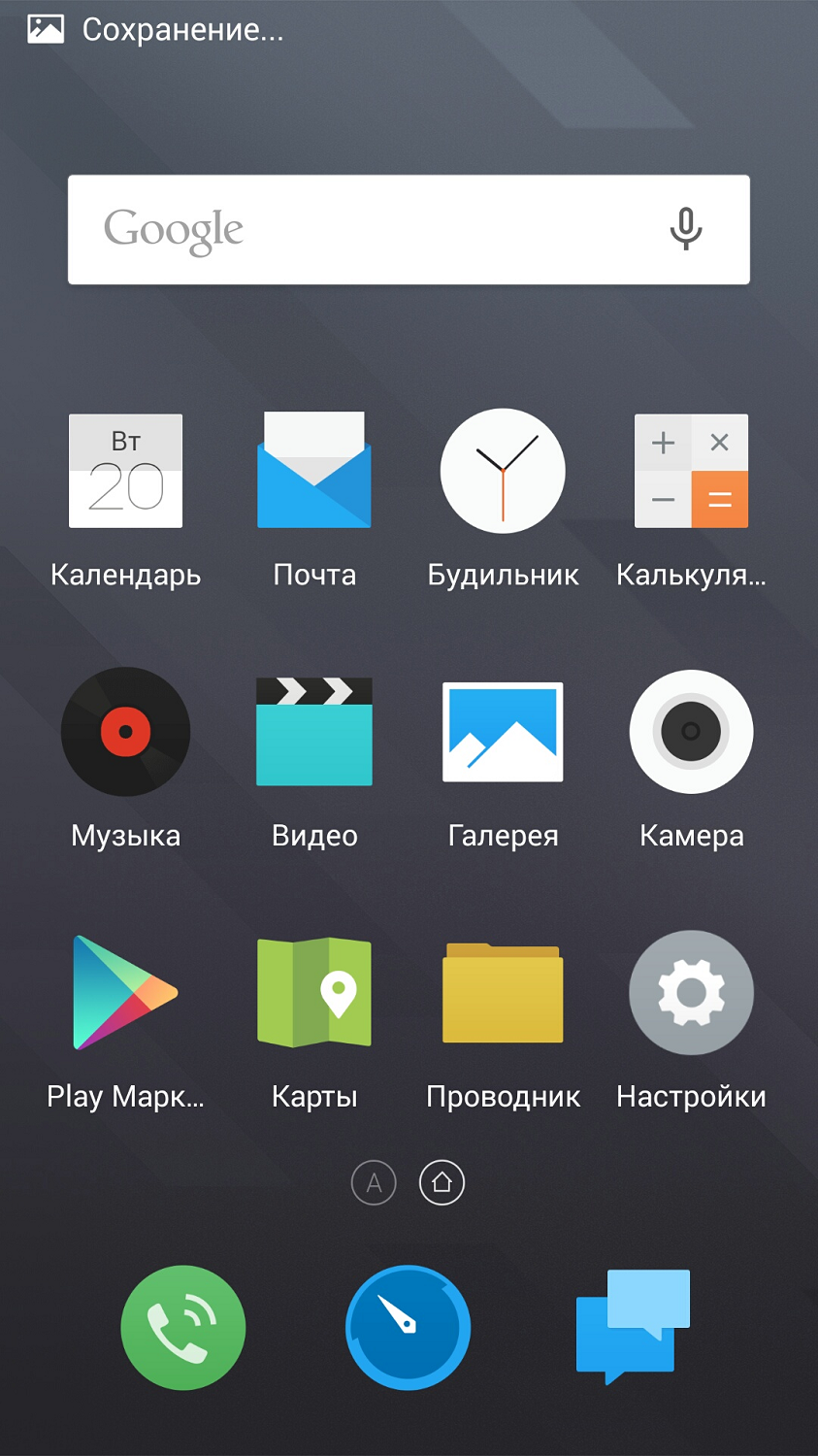The width and height of the screenshot is (818, 1456).
Task: Launch the compass browser in dock
Action: tap(409, 1328)
